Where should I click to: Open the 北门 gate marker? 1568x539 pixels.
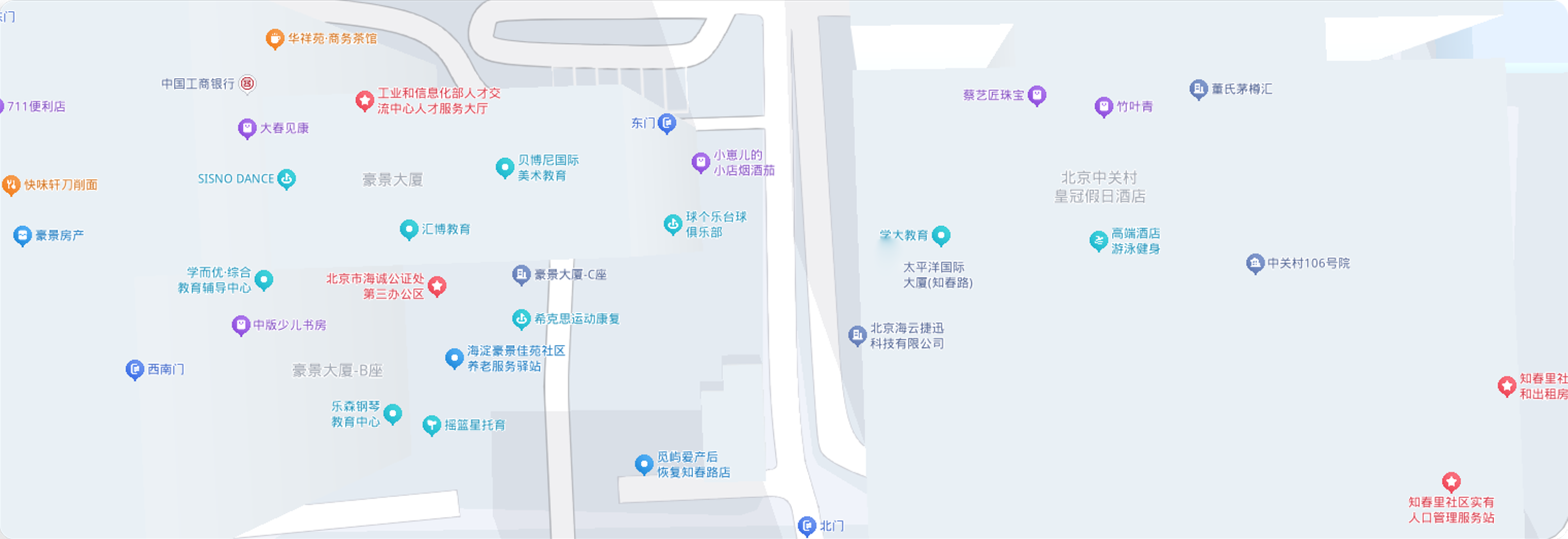[x=807, y=525]
